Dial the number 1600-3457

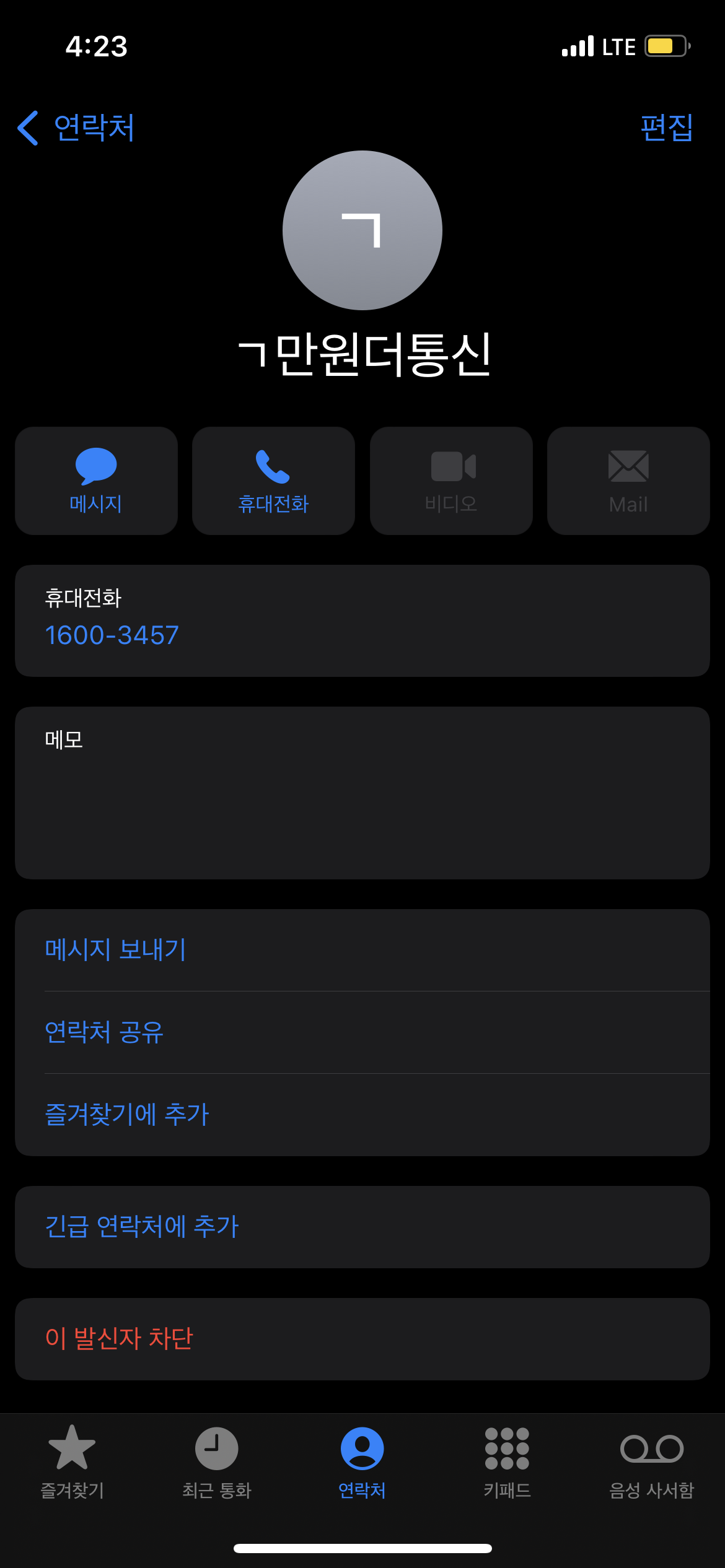pyautogui.click(x=112, y=635)
